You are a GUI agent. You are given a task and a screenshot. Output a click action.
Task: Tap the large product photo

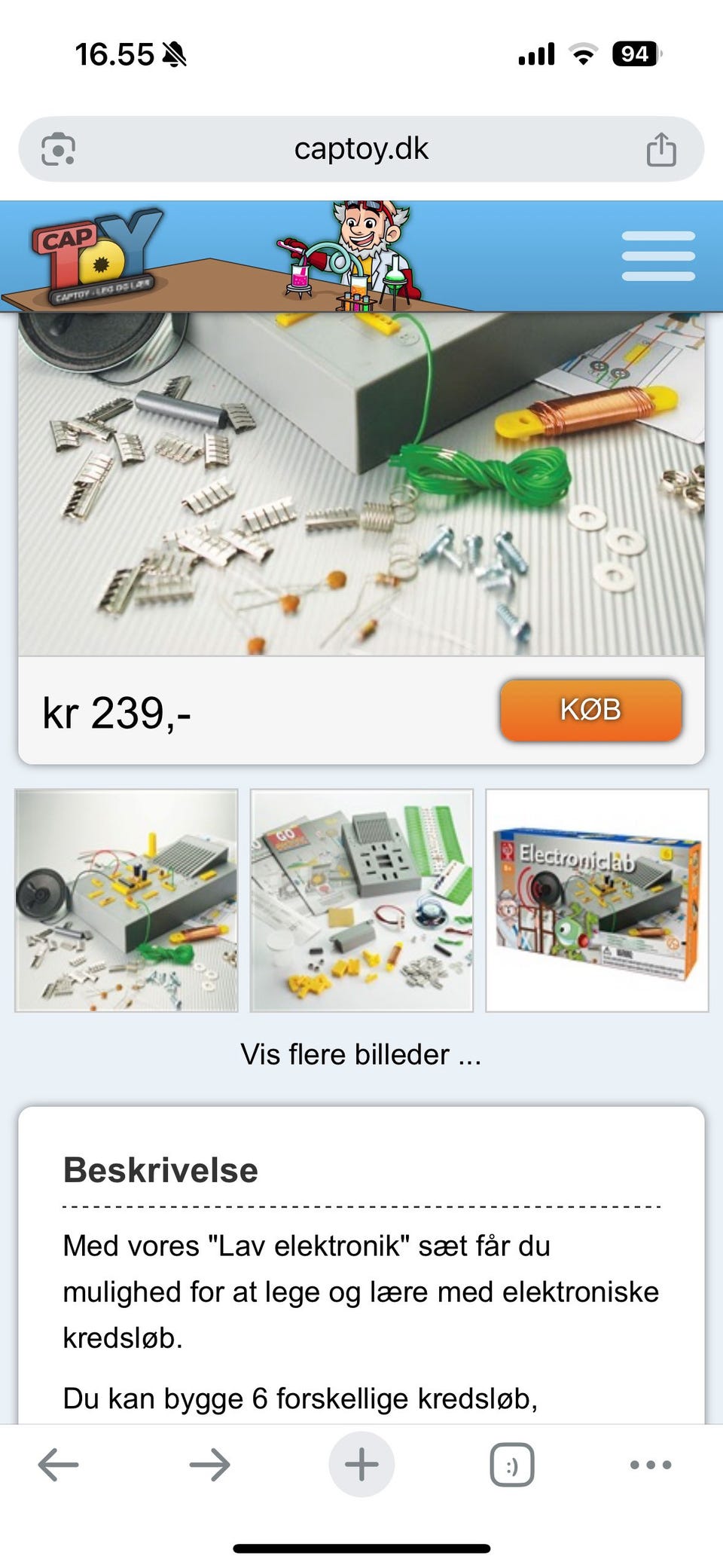click(361, 482)
